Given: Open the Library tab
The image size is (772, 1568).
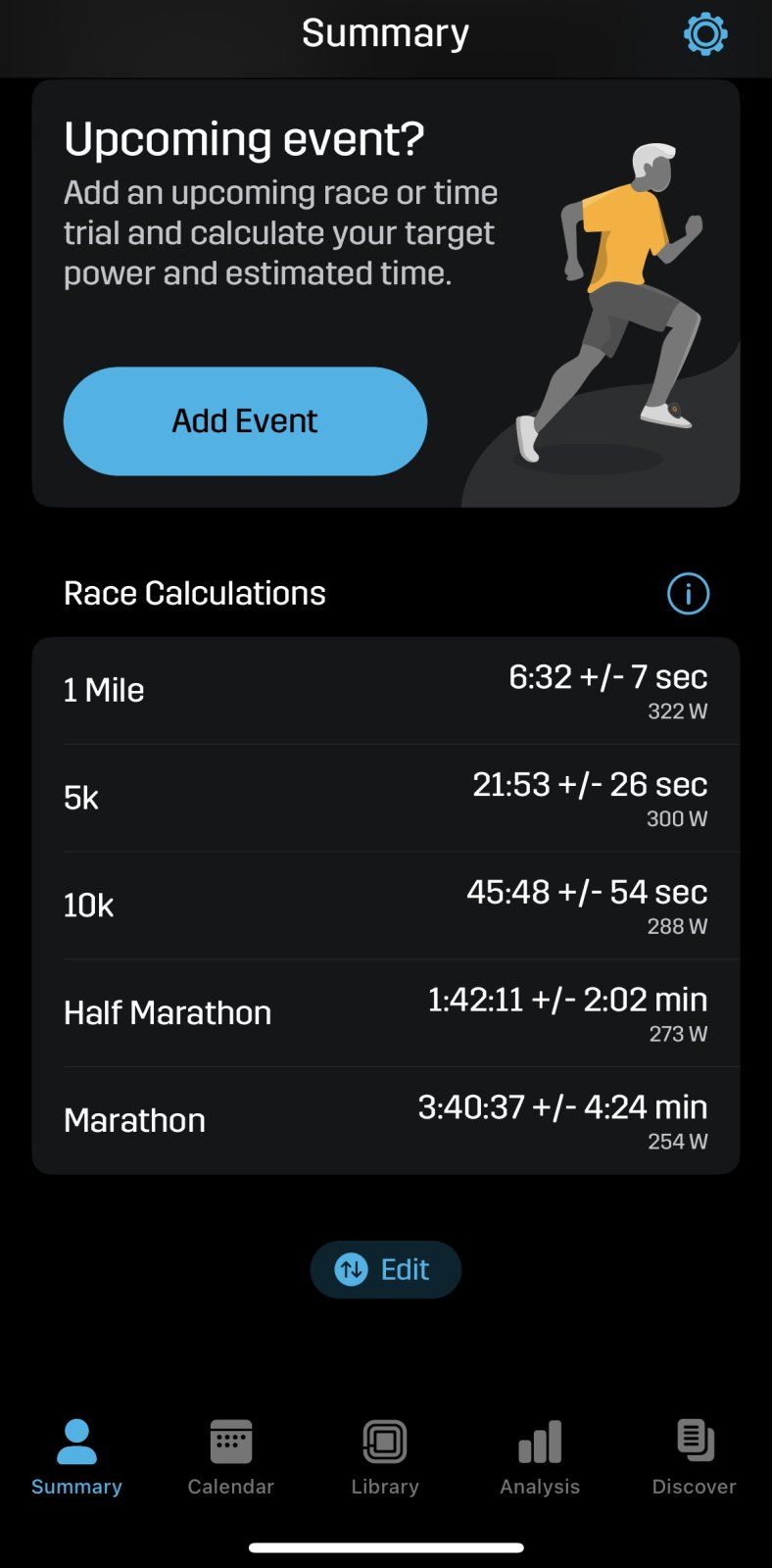Looking at the screenshot, I should coord(385,1456).
